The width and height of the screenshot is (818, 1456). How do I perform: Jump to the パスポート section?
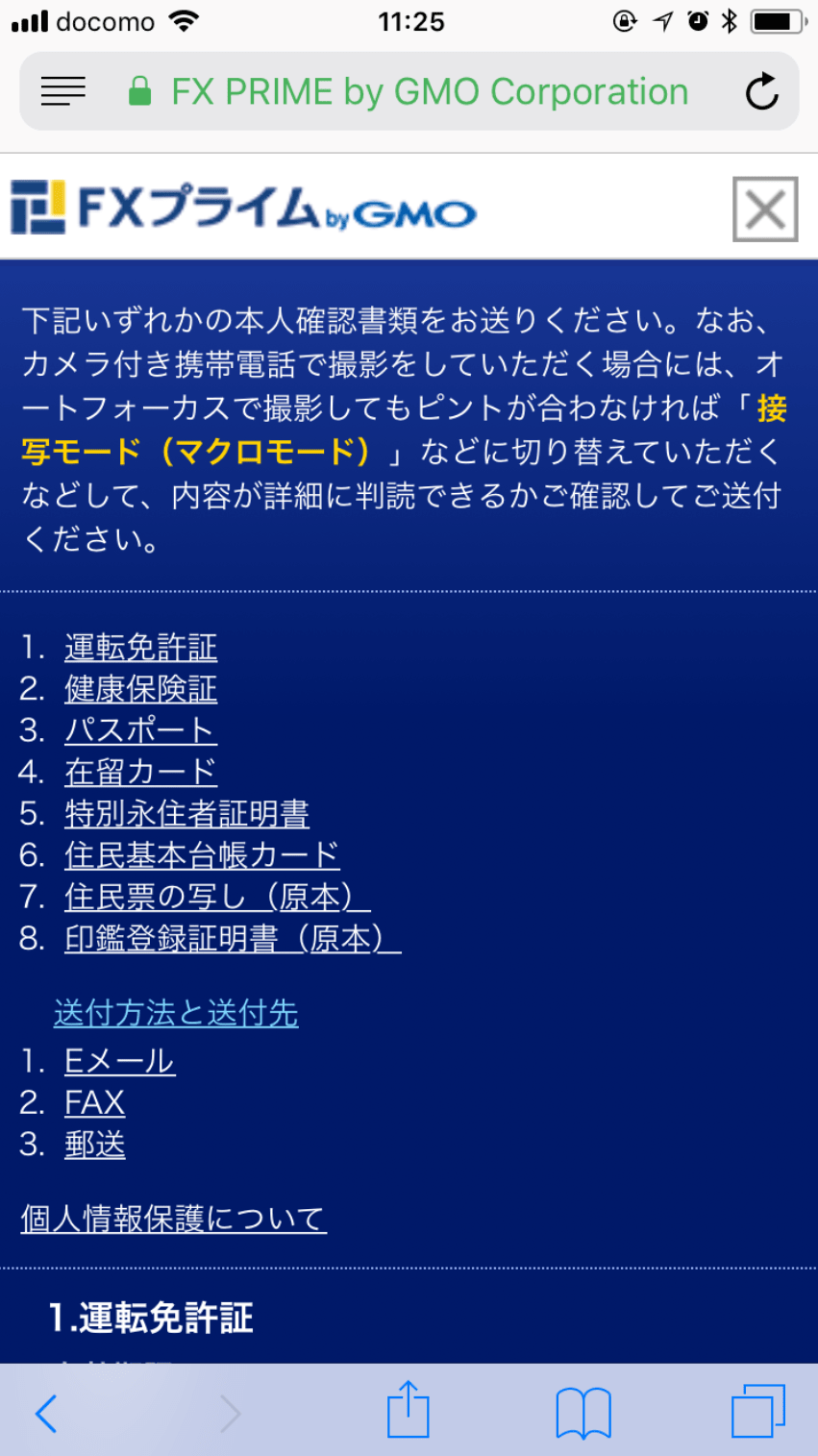[x=140, y=730]
